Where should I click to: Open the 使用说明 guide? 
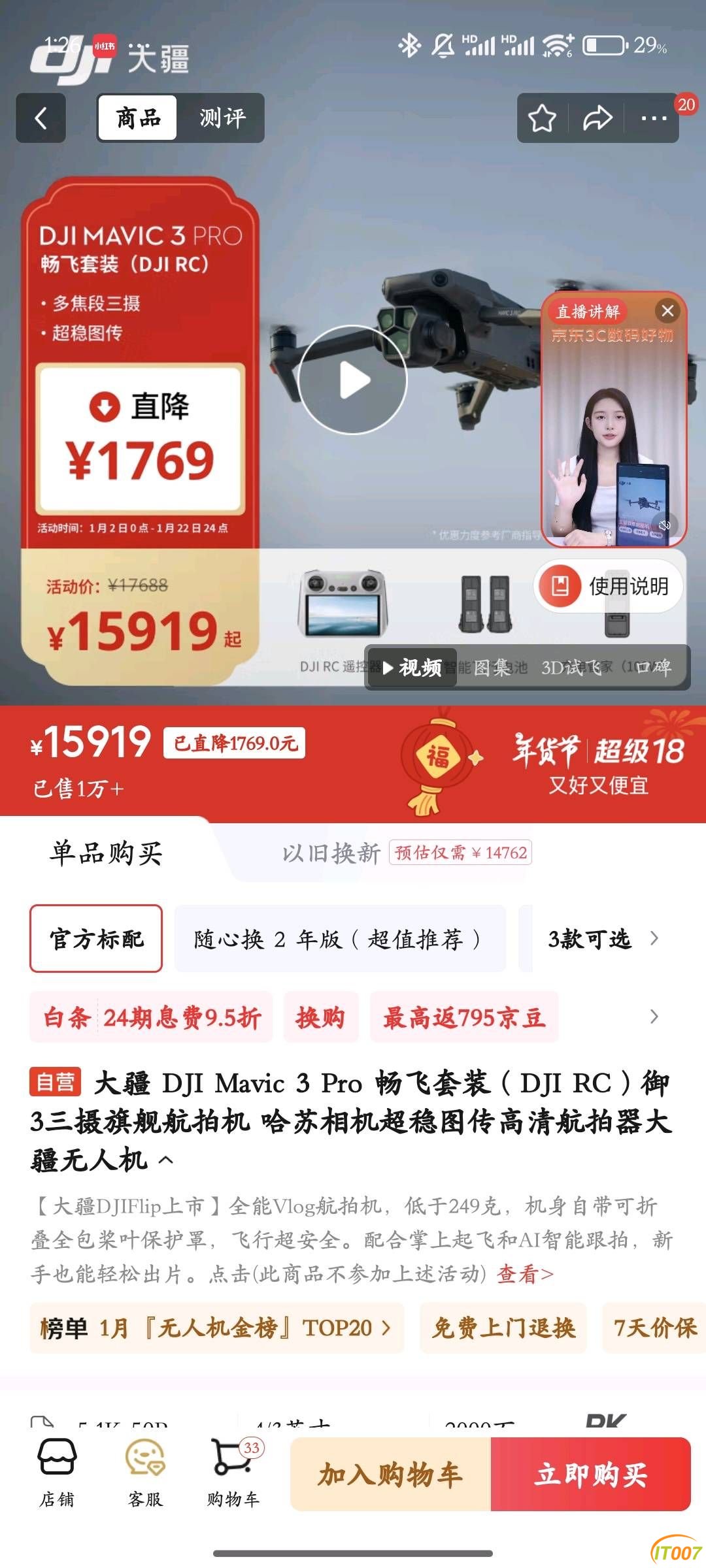click(x=609, y=586)
